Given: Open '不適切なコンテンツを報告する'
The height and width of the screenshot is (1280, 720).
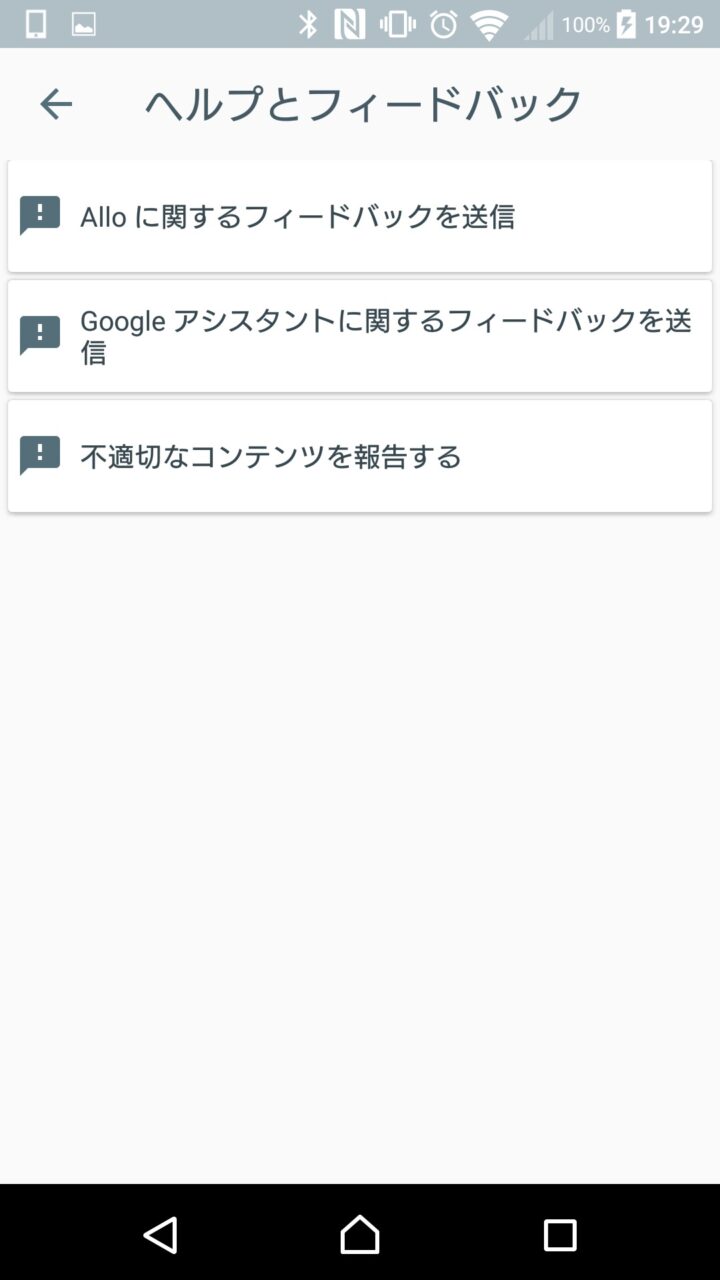Looking at the screenshot, I should click(359, 456).
